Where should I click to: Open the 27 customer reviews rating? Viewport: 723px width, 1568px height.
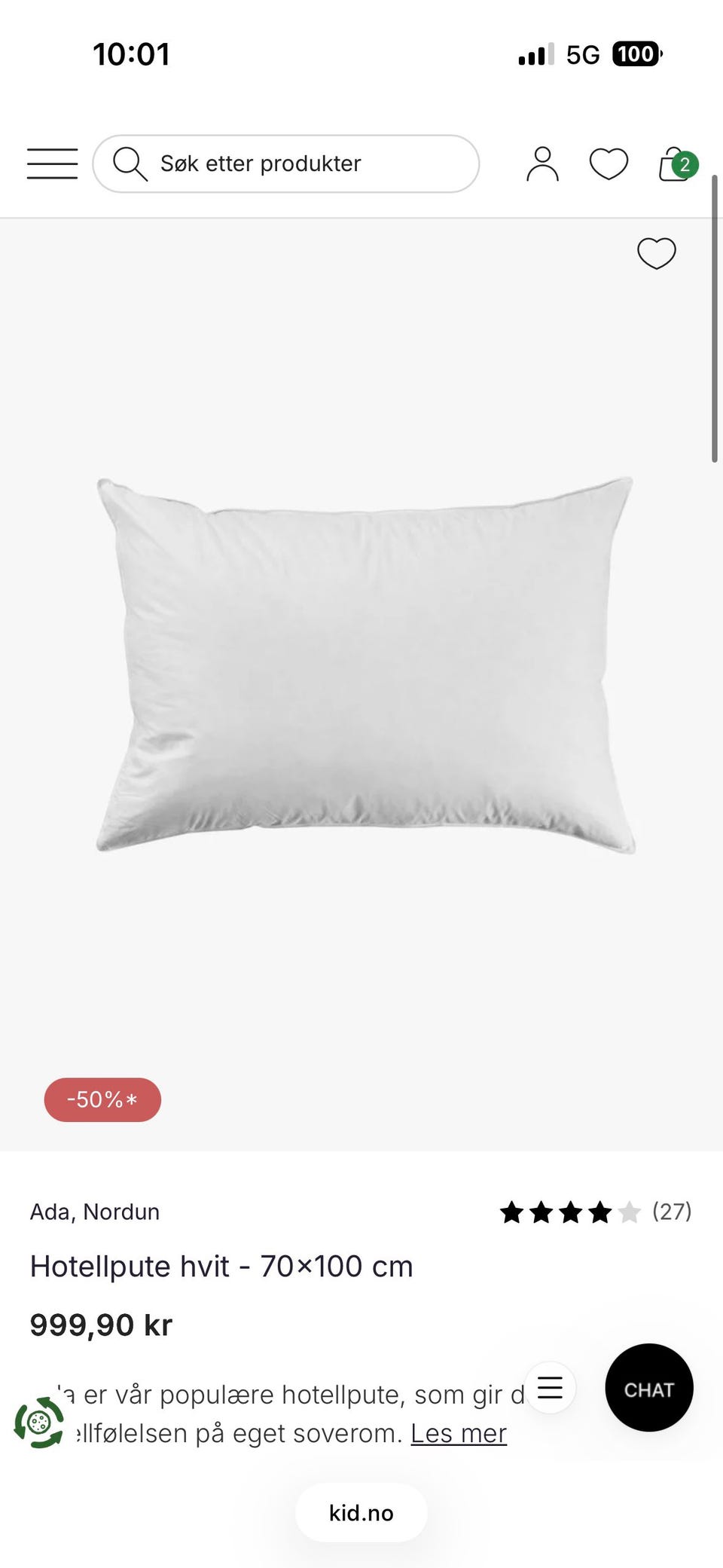click(595, 1212)
